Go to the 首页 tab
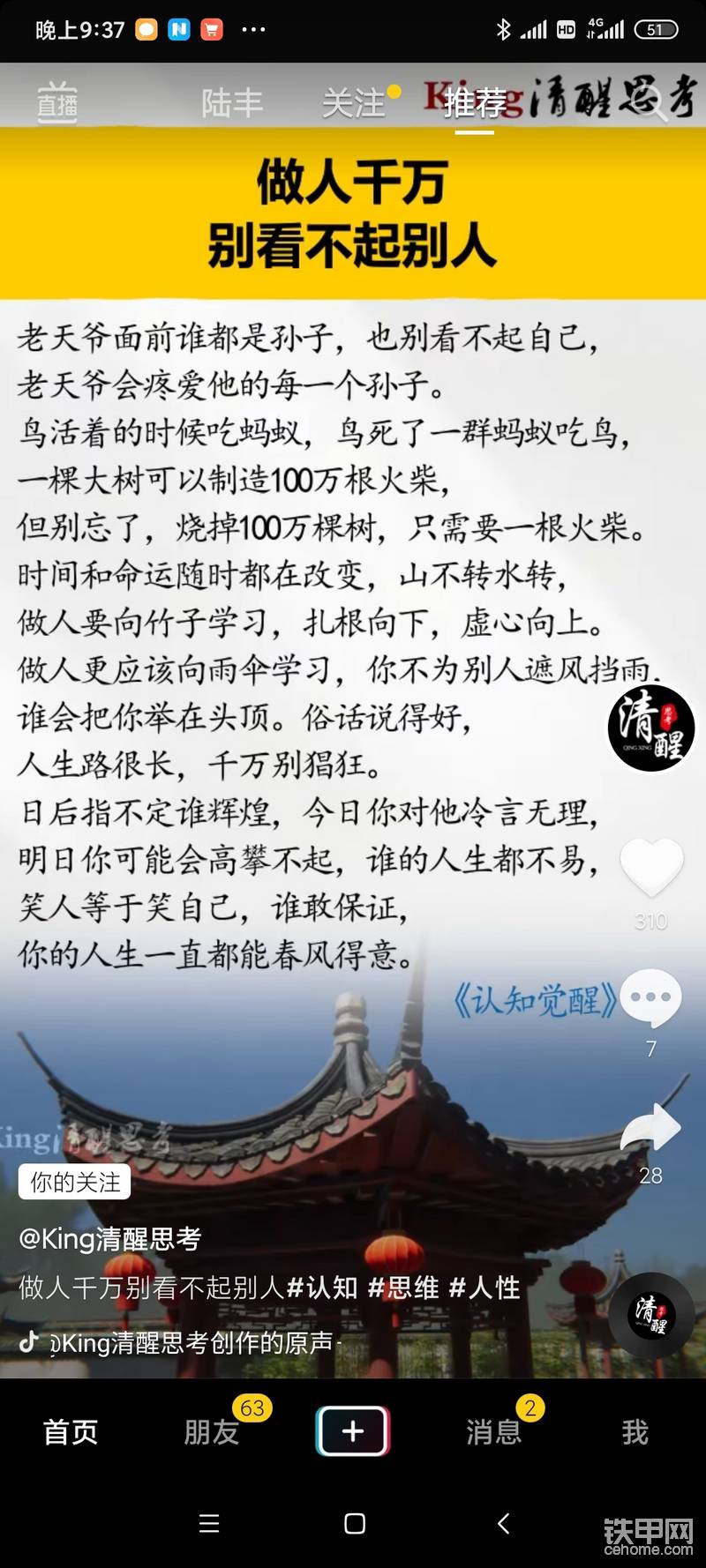 click(71, 1432)
